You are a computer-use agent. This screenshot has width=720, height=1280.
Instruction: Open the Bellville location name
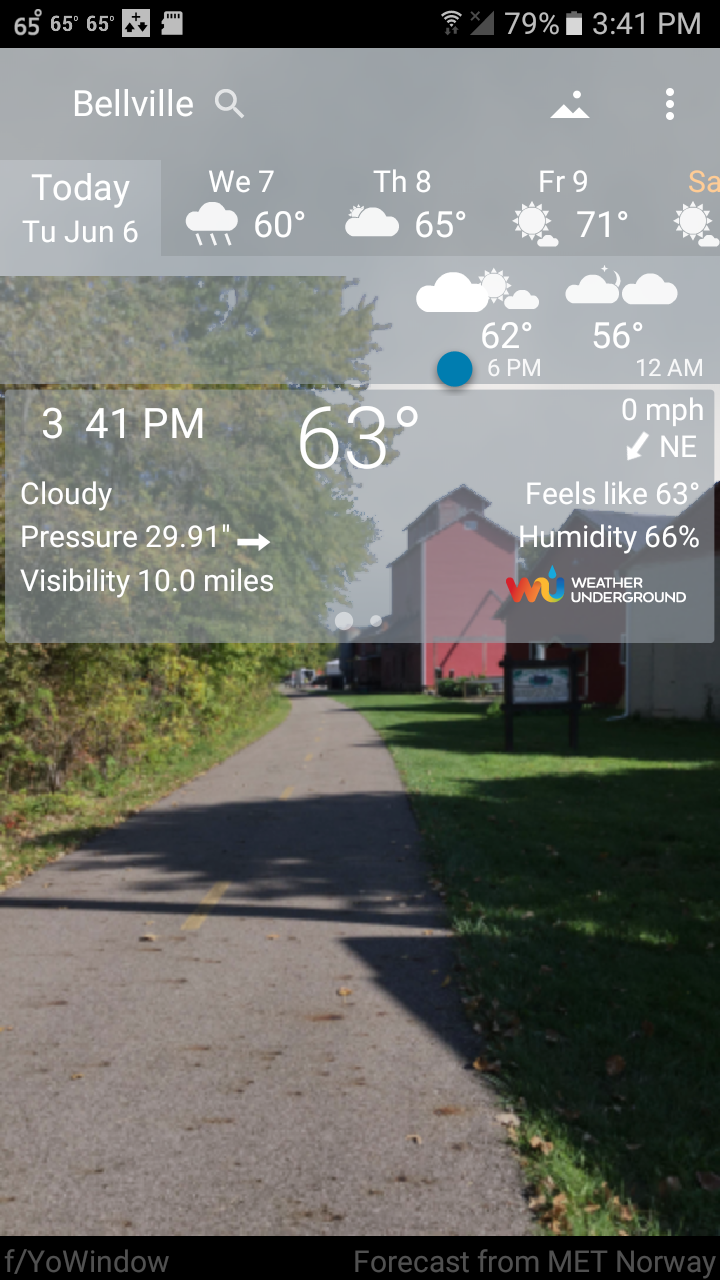tap(133, 104)
